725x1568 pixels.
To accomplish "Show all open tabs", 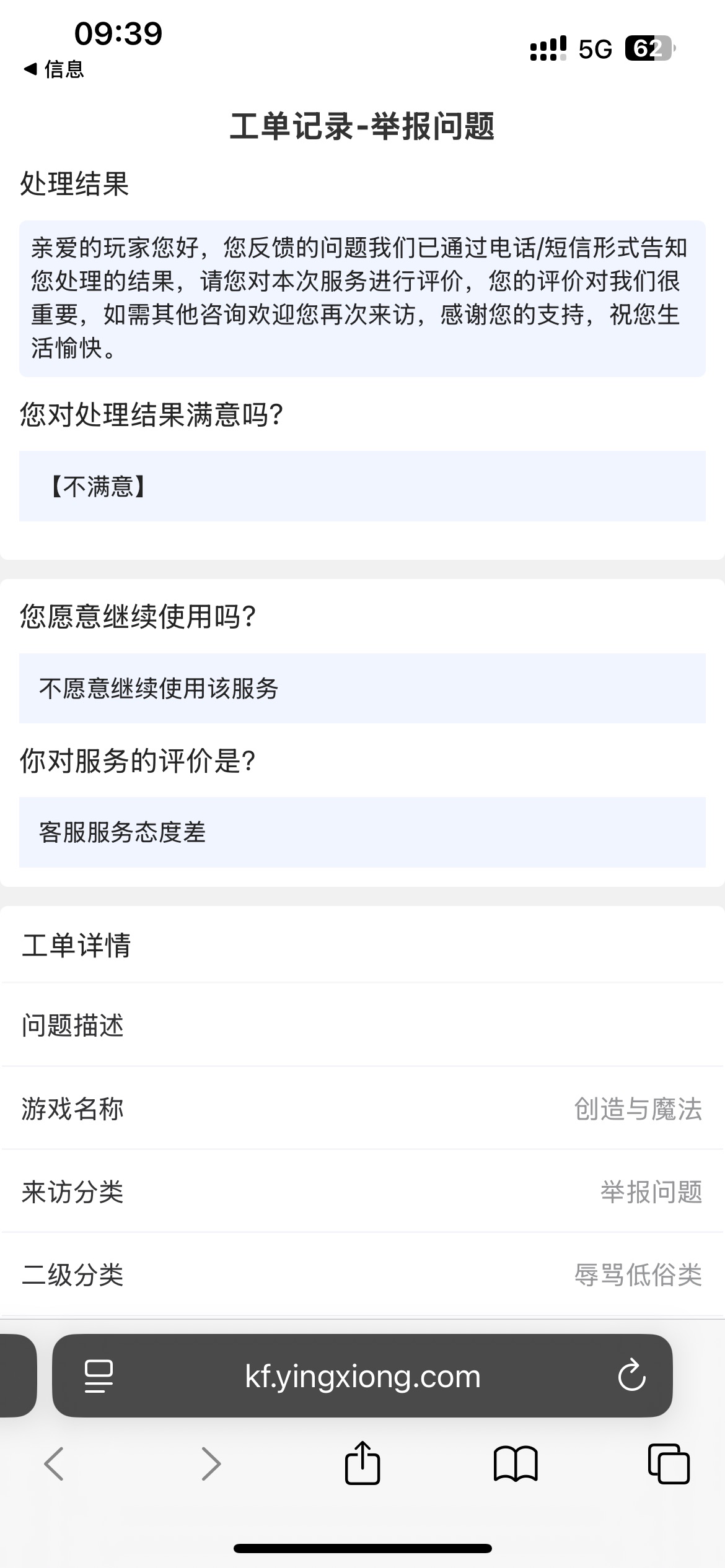I will 669,1464.
